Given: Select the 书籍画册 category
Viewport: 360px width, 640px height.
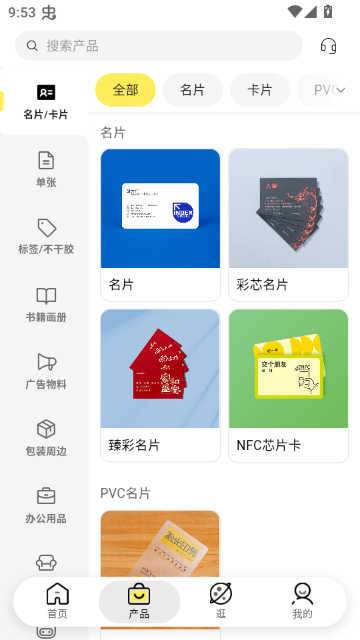Looking at the screenshot, I should point(46,304).
